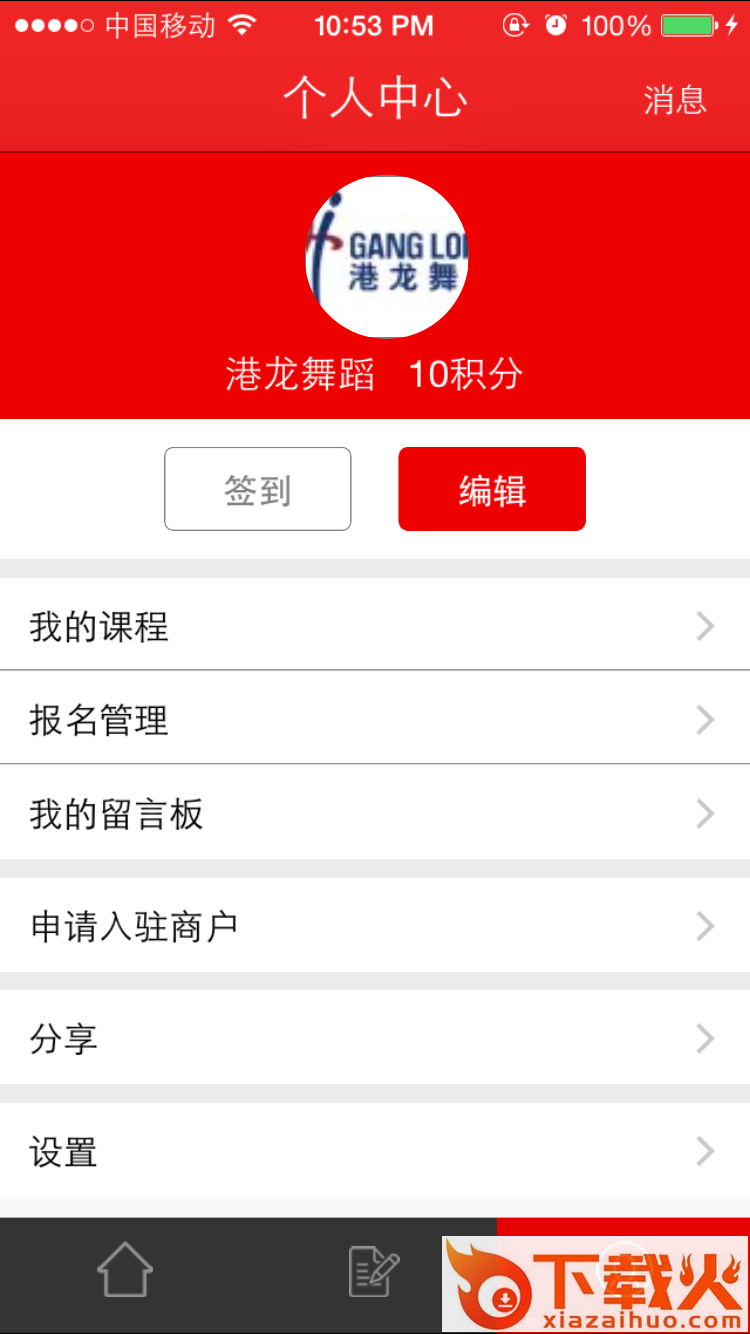View 我的留言板
The height and width of the screenshot is (1334, 750).
375,814
